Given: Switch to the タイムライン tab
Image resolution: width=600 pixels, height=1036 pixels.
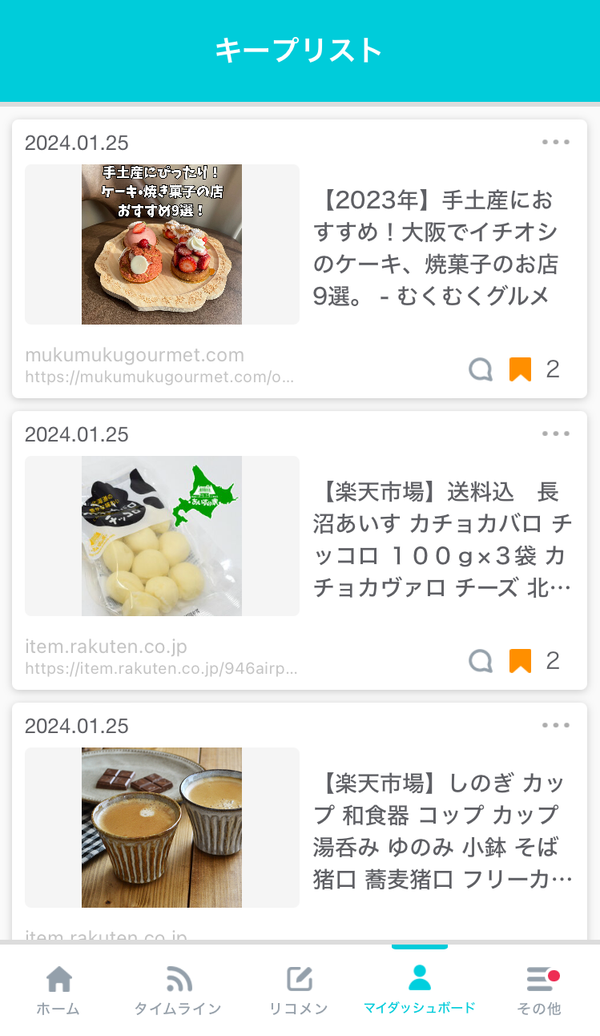Looking at the screenshot, I should pos(178,990).
